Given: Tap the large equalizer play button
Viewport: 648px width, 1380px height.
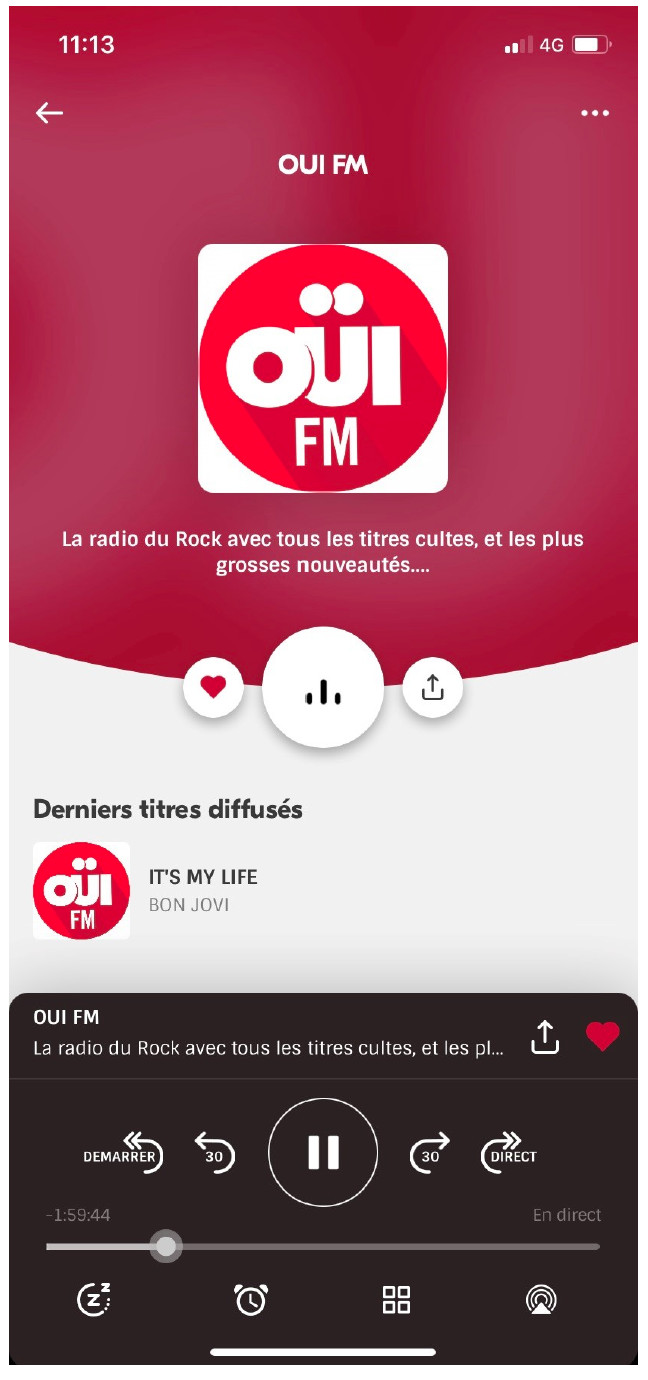Looking at the screenshot, I should click(x=323, y=688).
